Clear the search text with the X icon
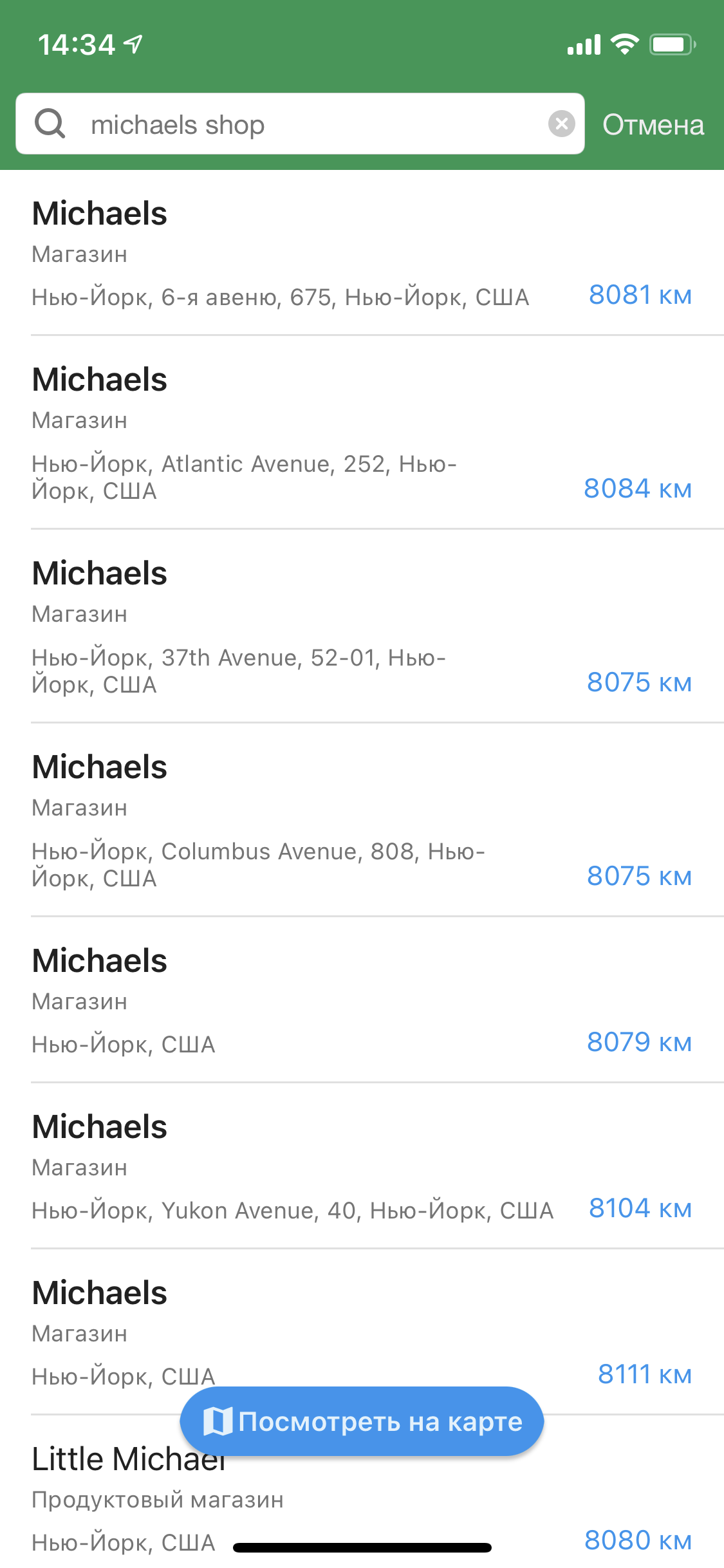724x1568 pixels. pos(561,124)
